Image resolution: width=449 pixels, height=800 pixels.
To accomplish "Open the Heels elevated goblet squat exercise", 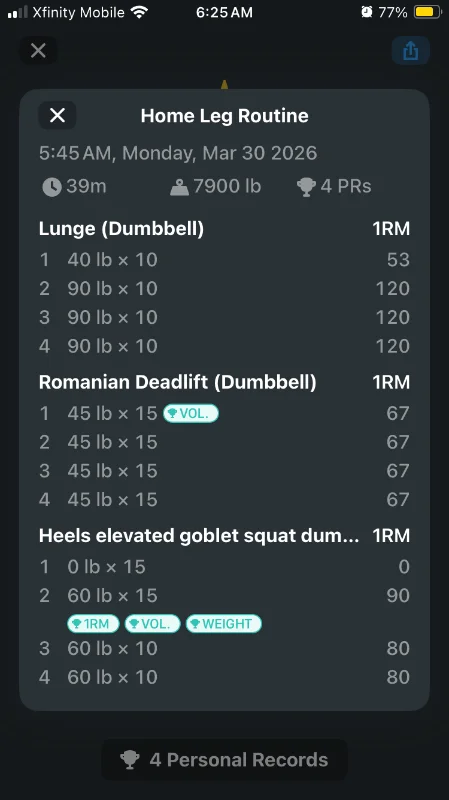I will 199,536.
